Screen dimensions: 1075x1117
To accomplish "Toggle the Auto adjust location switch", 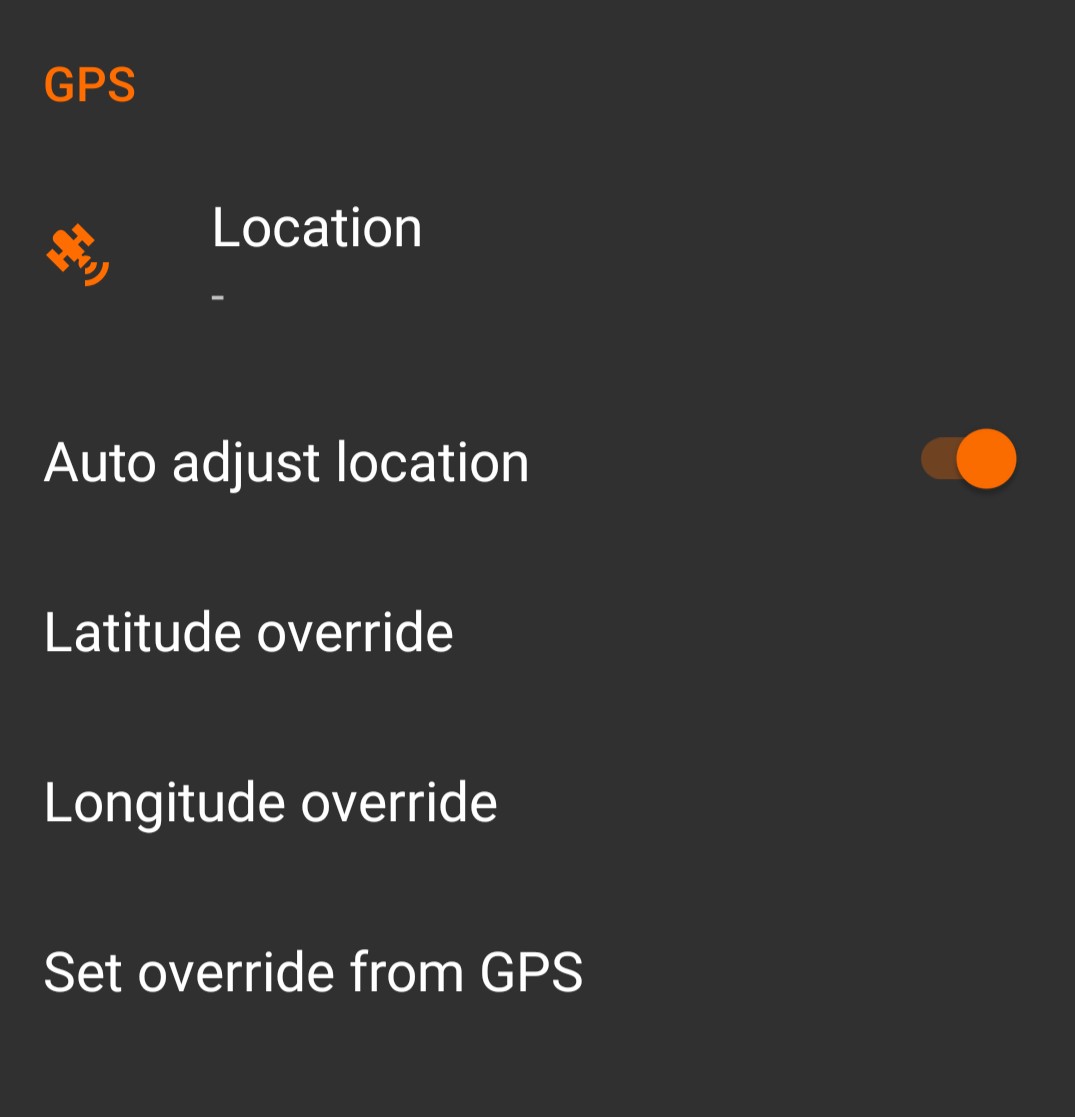I will [968, 459].
